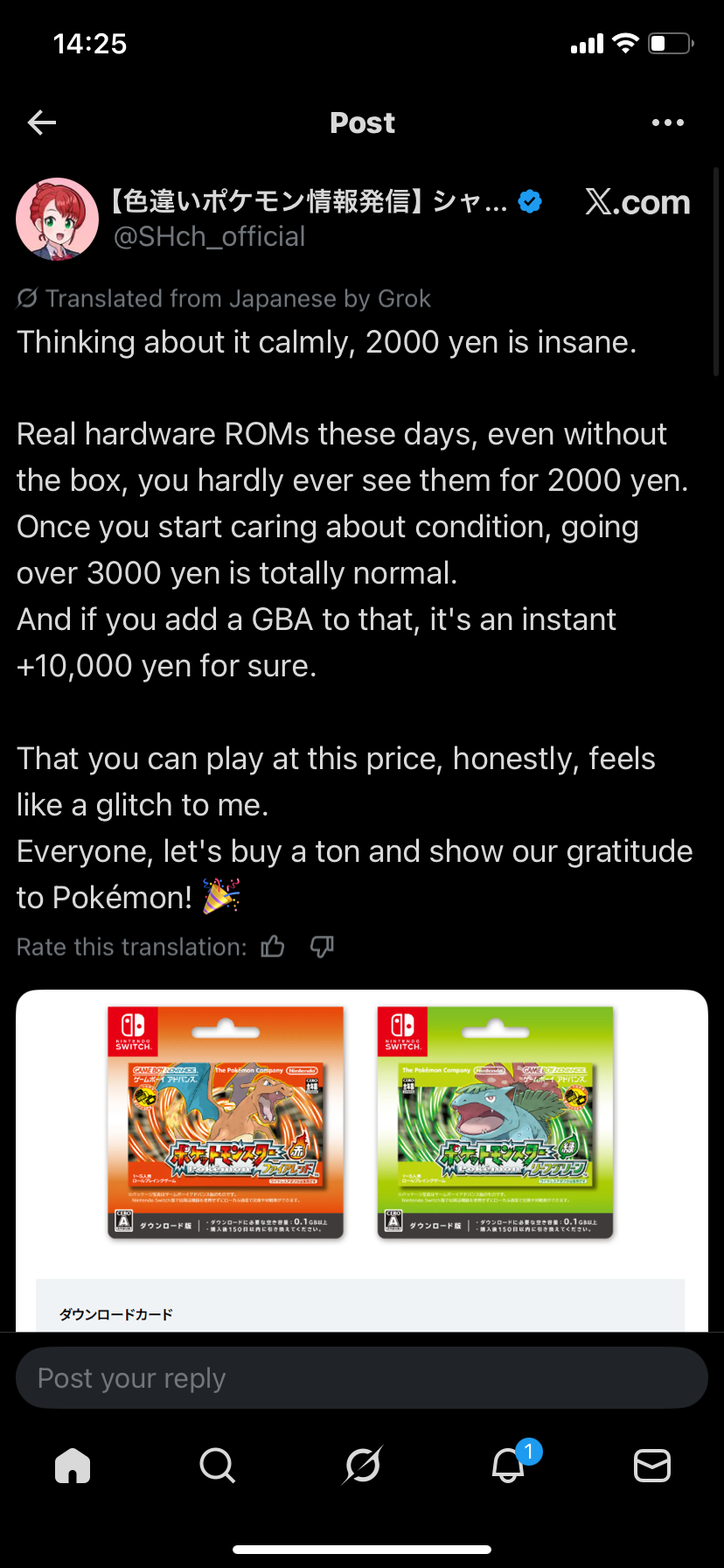Screen dimensions: 724x1568
Task: Open the attached Pokémon download card image
Action: tap(362, 1161)
